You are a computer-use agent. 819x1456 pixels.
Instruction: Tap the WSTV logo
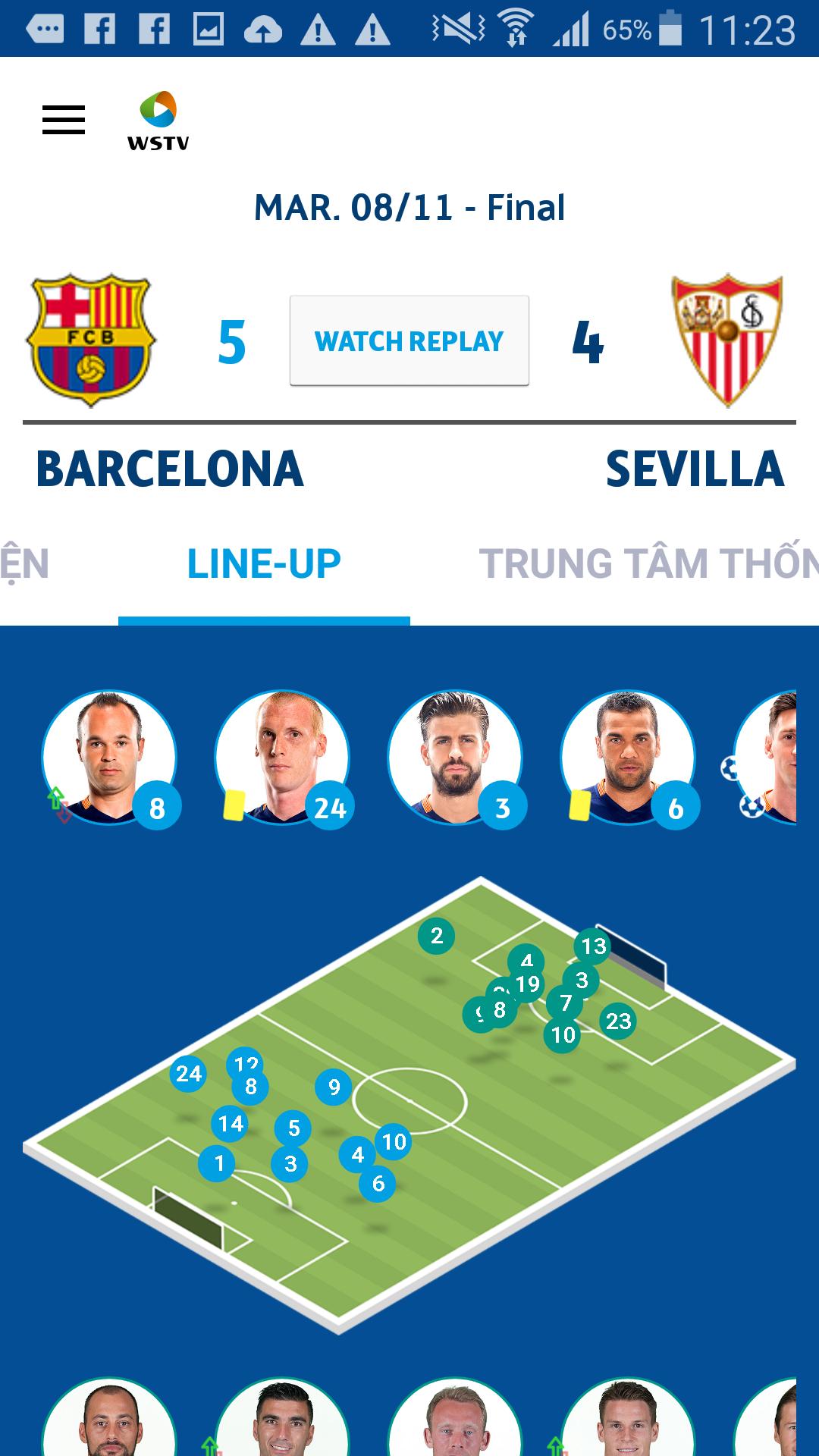click(158, 121)
